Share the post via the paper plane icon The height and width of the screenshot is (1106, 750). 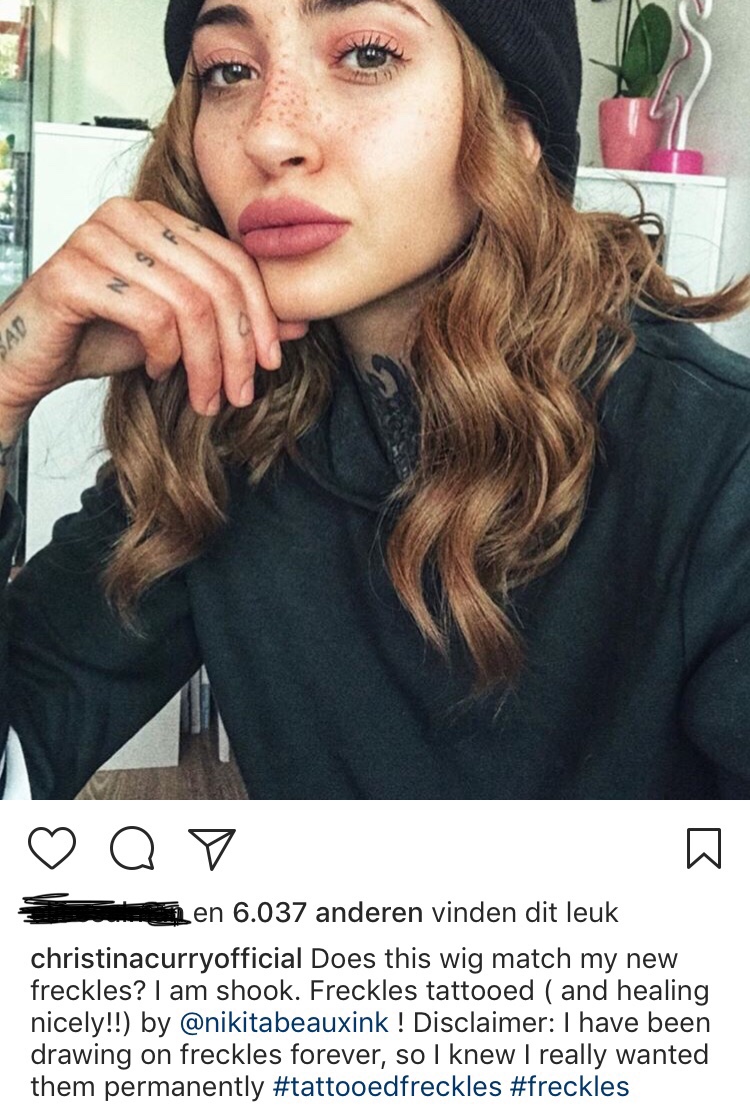[212, 849]
